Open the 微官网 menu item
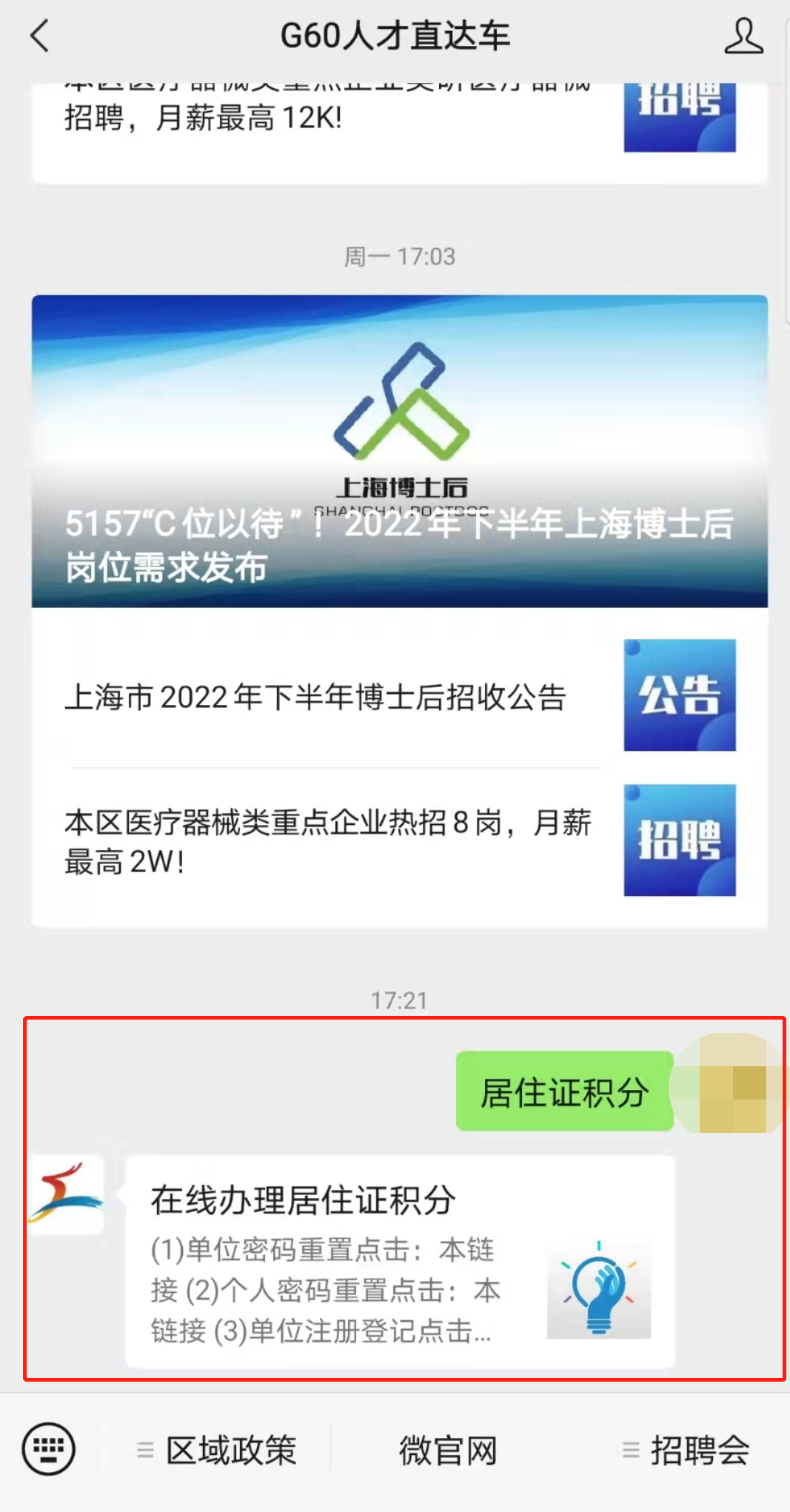Image resolution: width=790 pixels, height=1512 pixels. click(x=448, y=1450)
